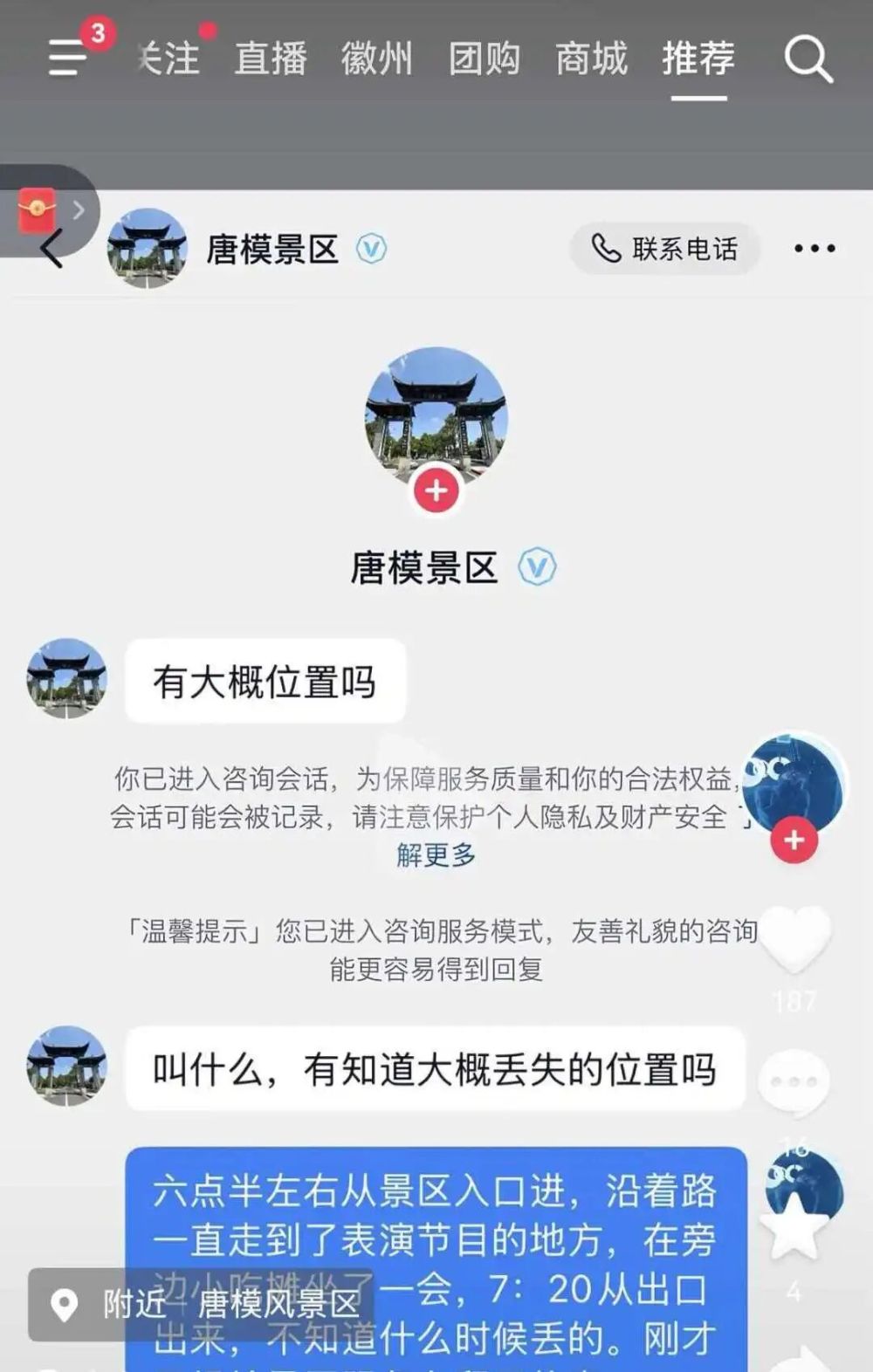Open the 徽州 local tab
This screenshot has height=1372, width=873.
click(377, 59)
